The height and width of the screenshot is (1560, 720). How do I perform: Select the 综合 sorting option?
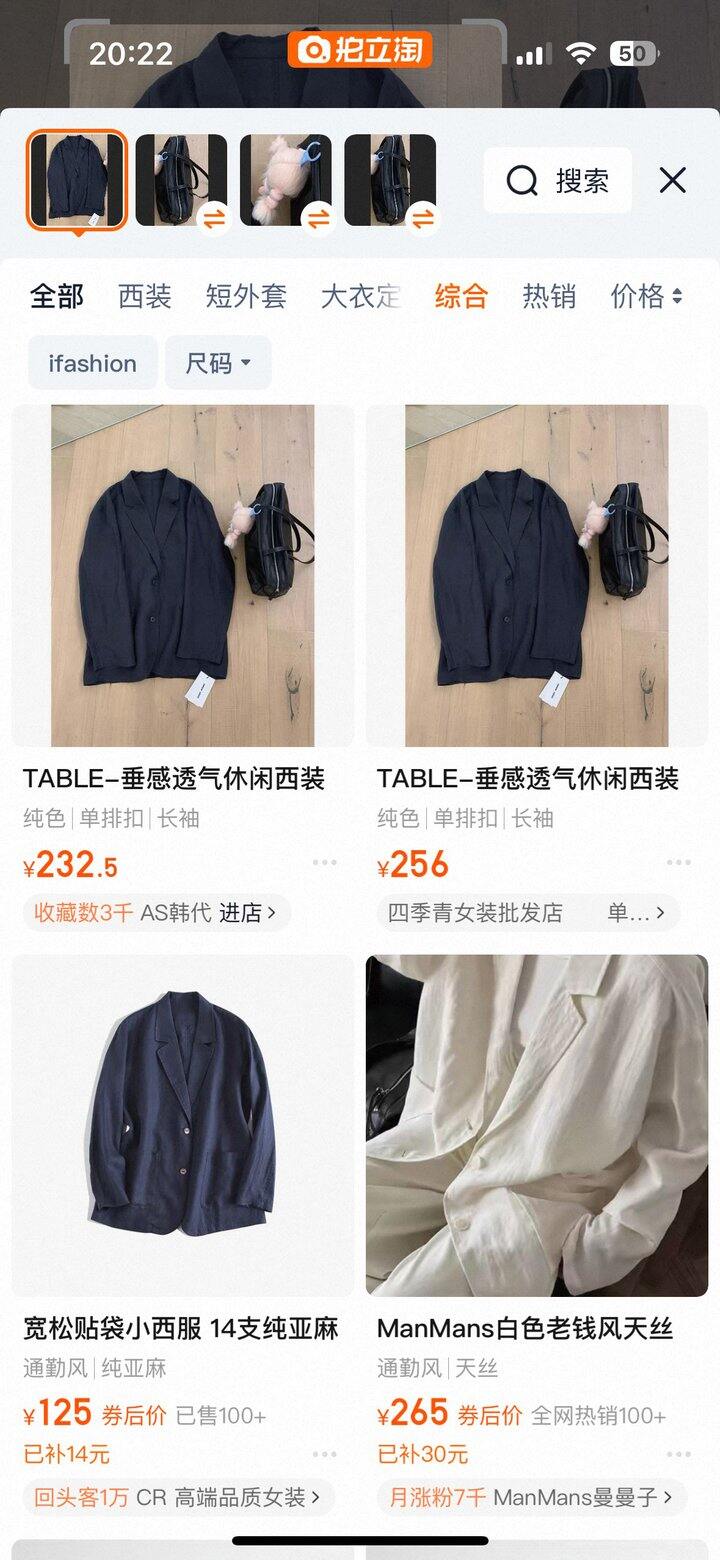(461, 296)
